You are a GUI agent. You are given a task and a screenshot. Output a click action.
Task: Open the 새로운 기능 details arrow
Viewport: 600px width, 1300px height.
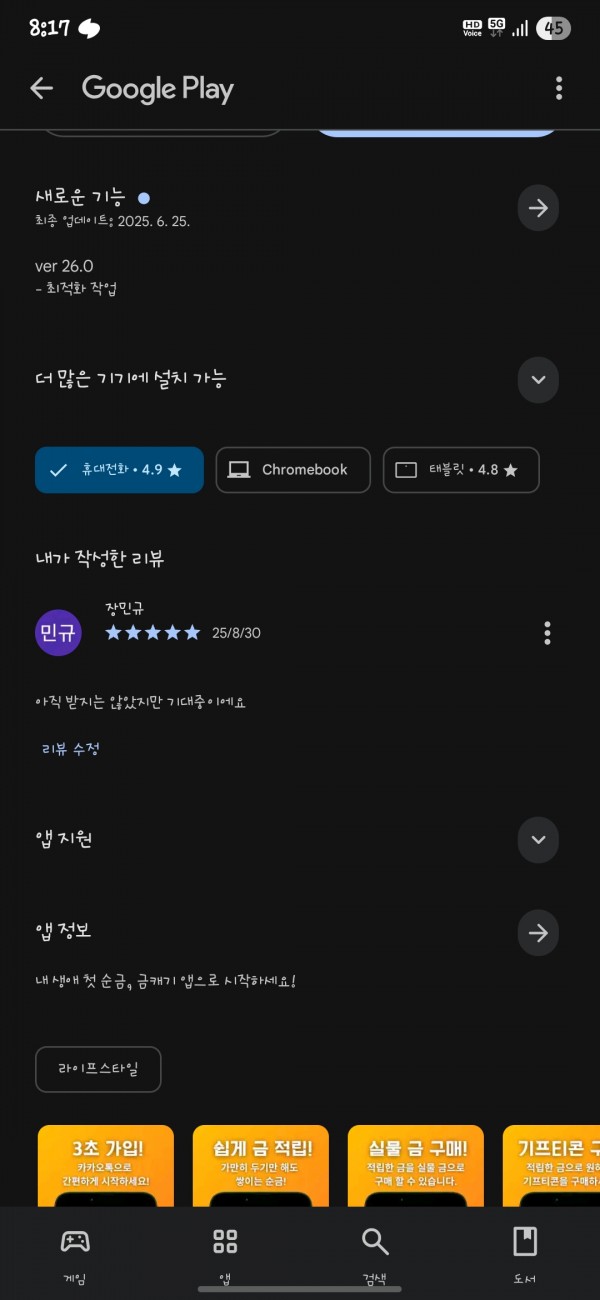point(538,208)
